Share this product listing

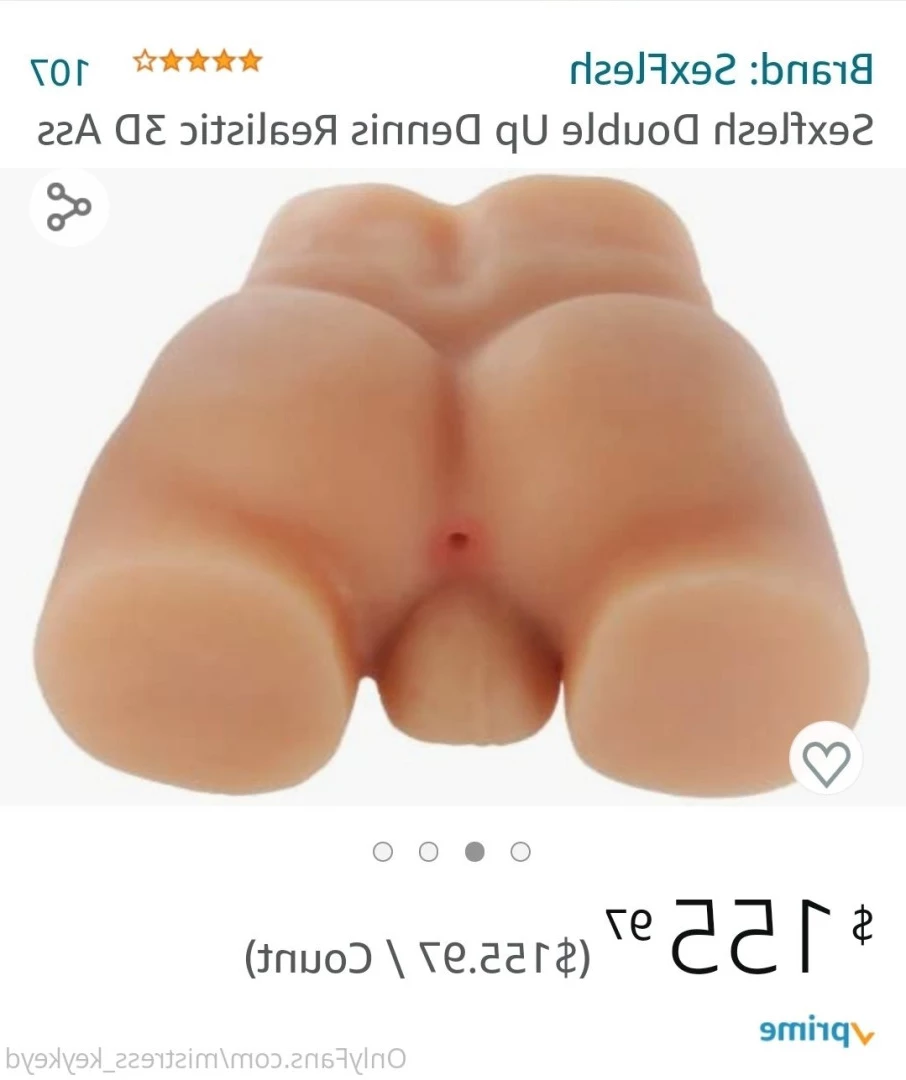point(69,207)
